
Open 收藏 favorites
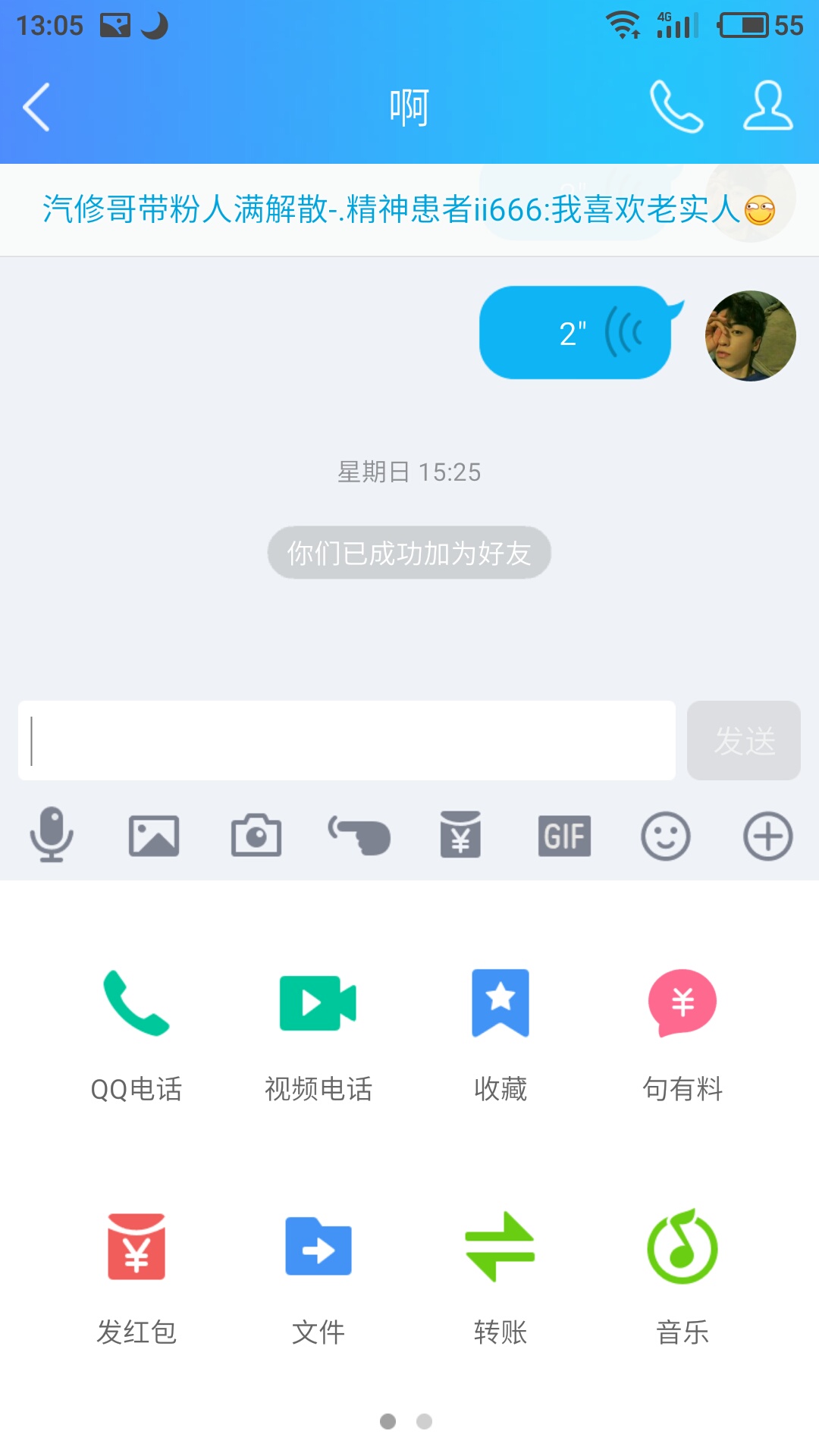[x=500, y=1031]
